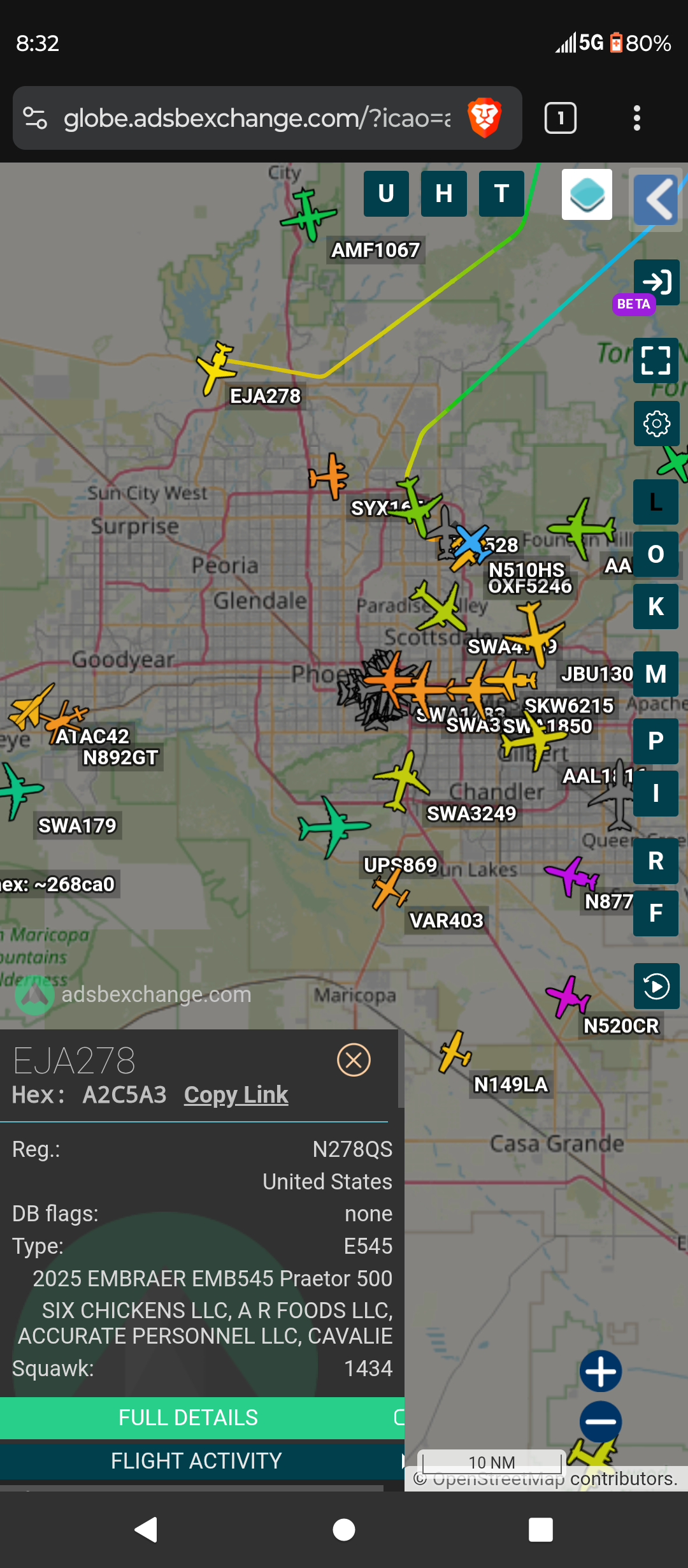688x1568 pixels.
Task: Open FULL DETAILS for EJA278
Action: click(188, 1417)
